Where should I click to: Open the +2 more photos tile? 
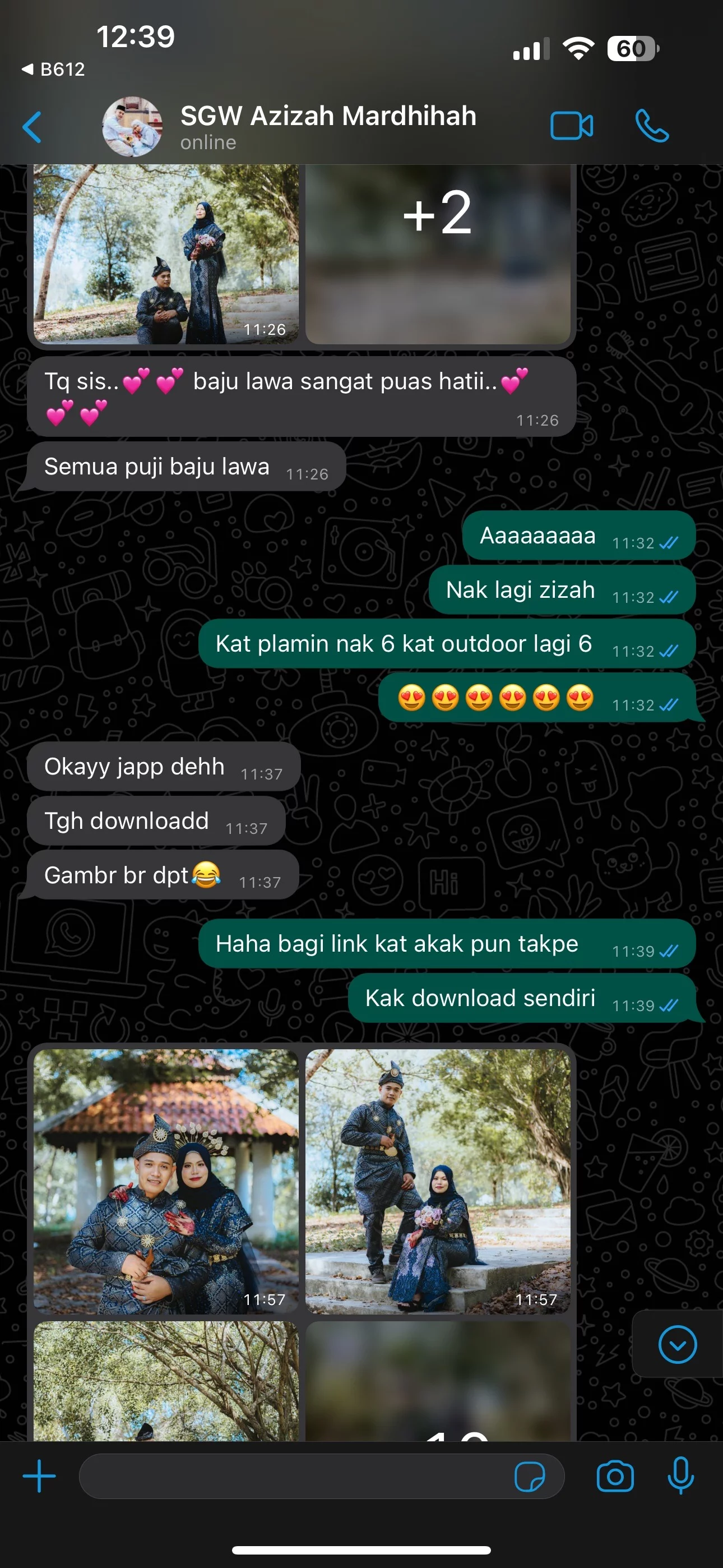(x=438, y=253)
